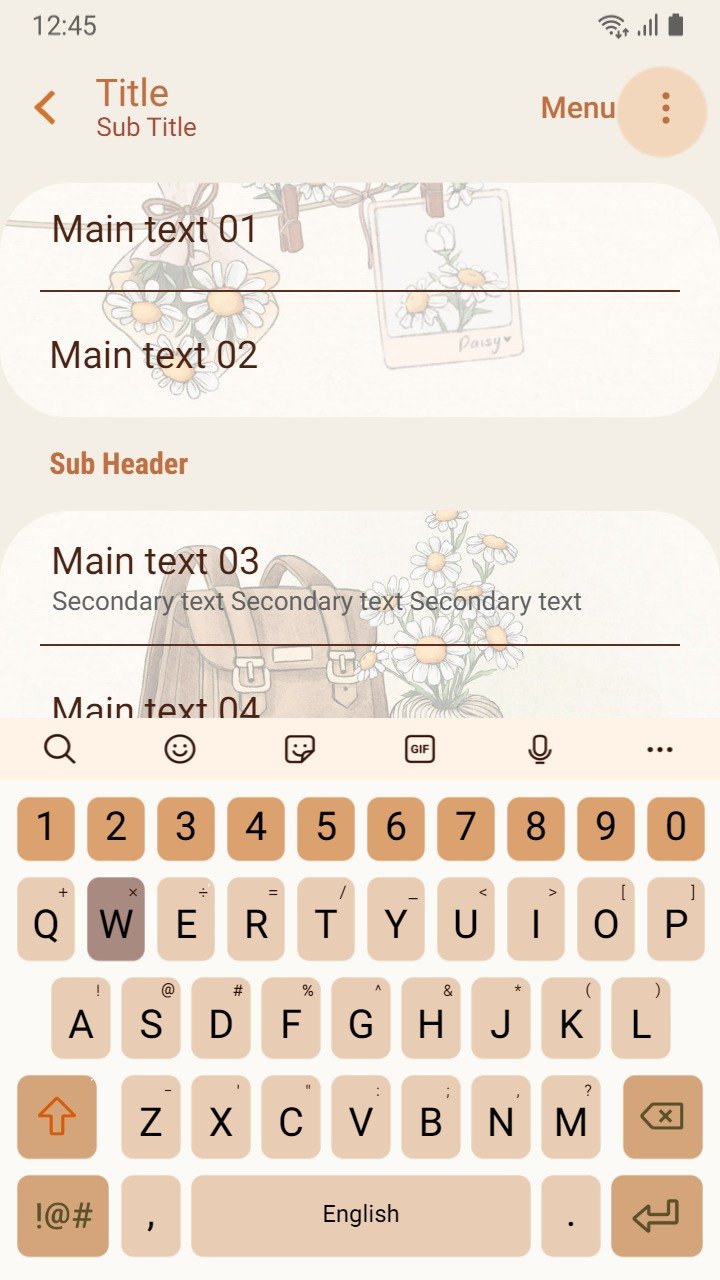This screenshot has height=1280, width=720.
Task: Tap the Menu text button
Action: 577,108
